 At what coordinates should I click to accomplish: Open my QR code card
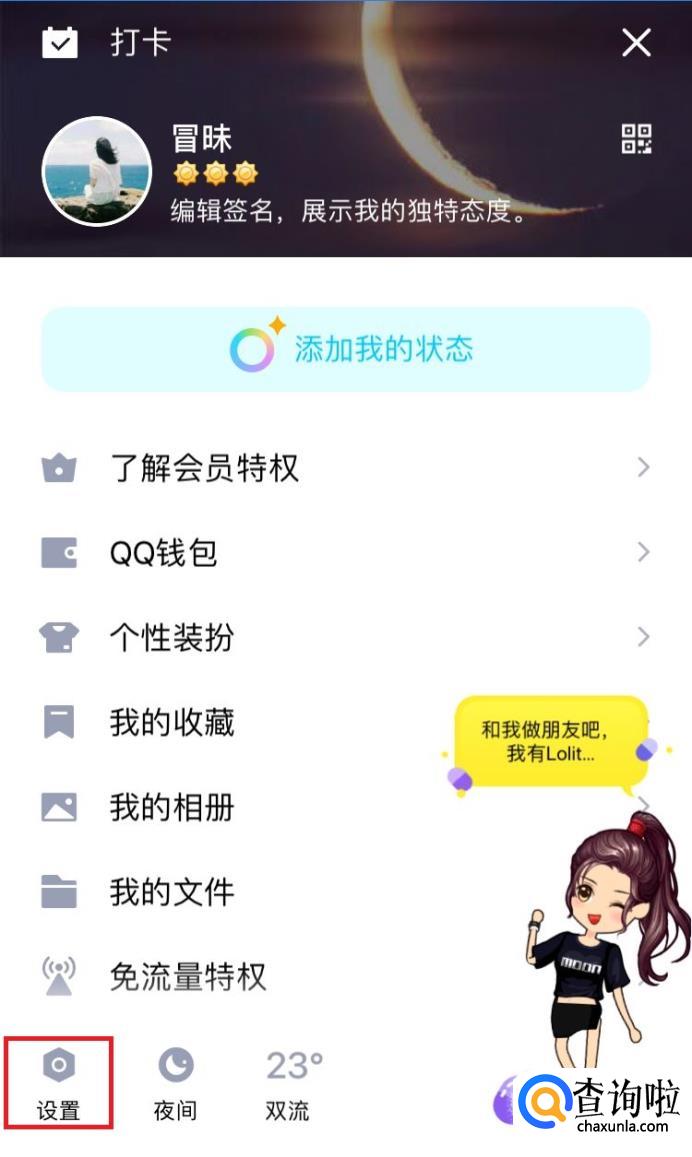(637, 139)
